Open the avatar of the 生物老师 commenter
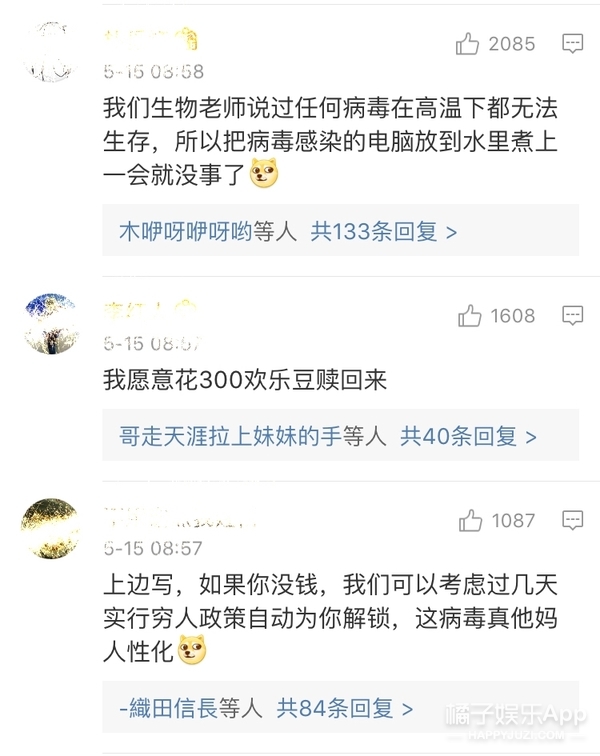This screenshot has height=756, width=600. 52,51
